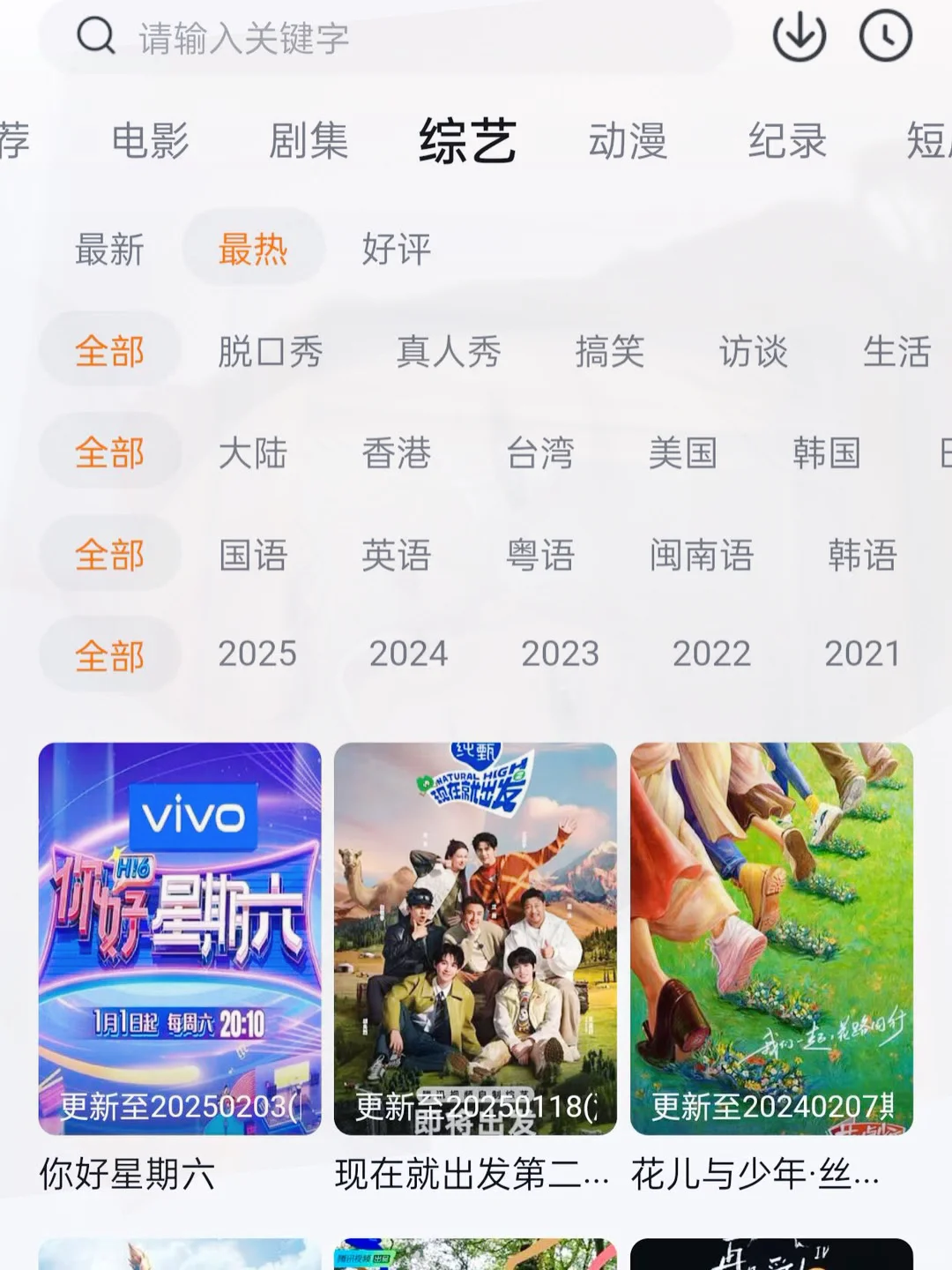Image resolution: width=952 pixels, height=1270 pixels.
Task: Sort by 最新
Action: point(109,250)
